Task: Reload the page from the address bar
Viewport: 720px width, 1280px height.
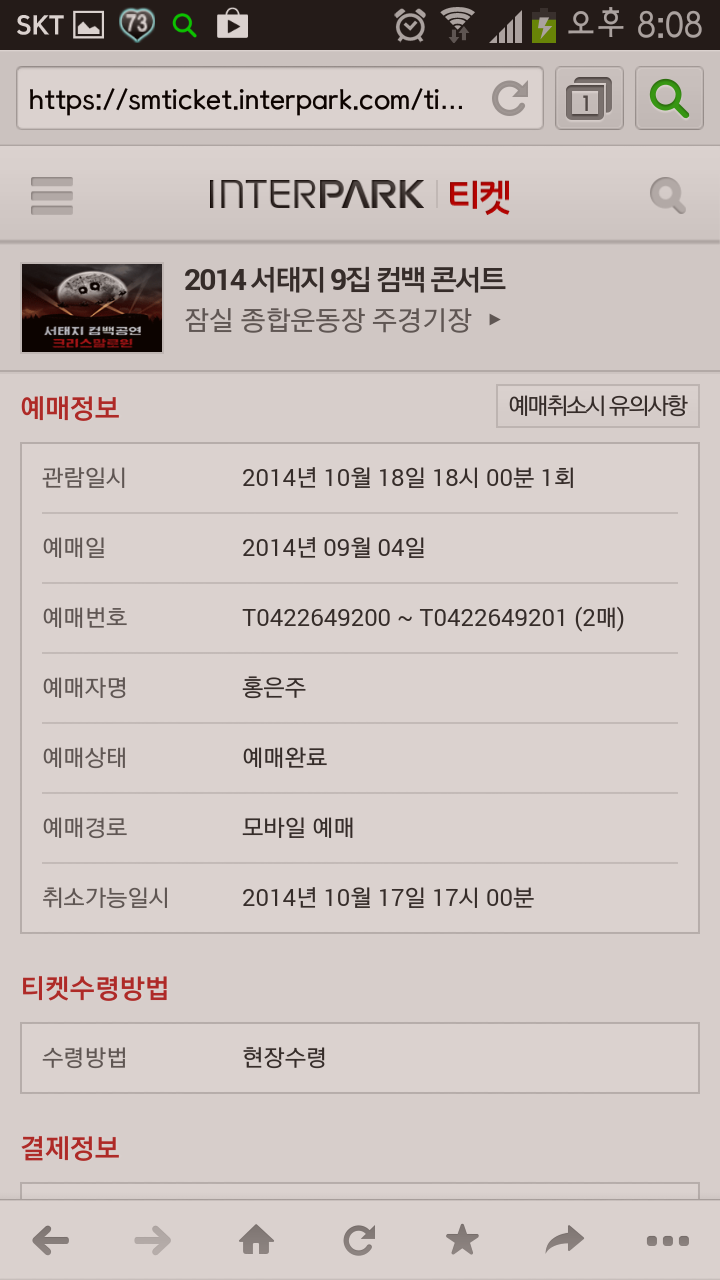Action: point(510,99)
